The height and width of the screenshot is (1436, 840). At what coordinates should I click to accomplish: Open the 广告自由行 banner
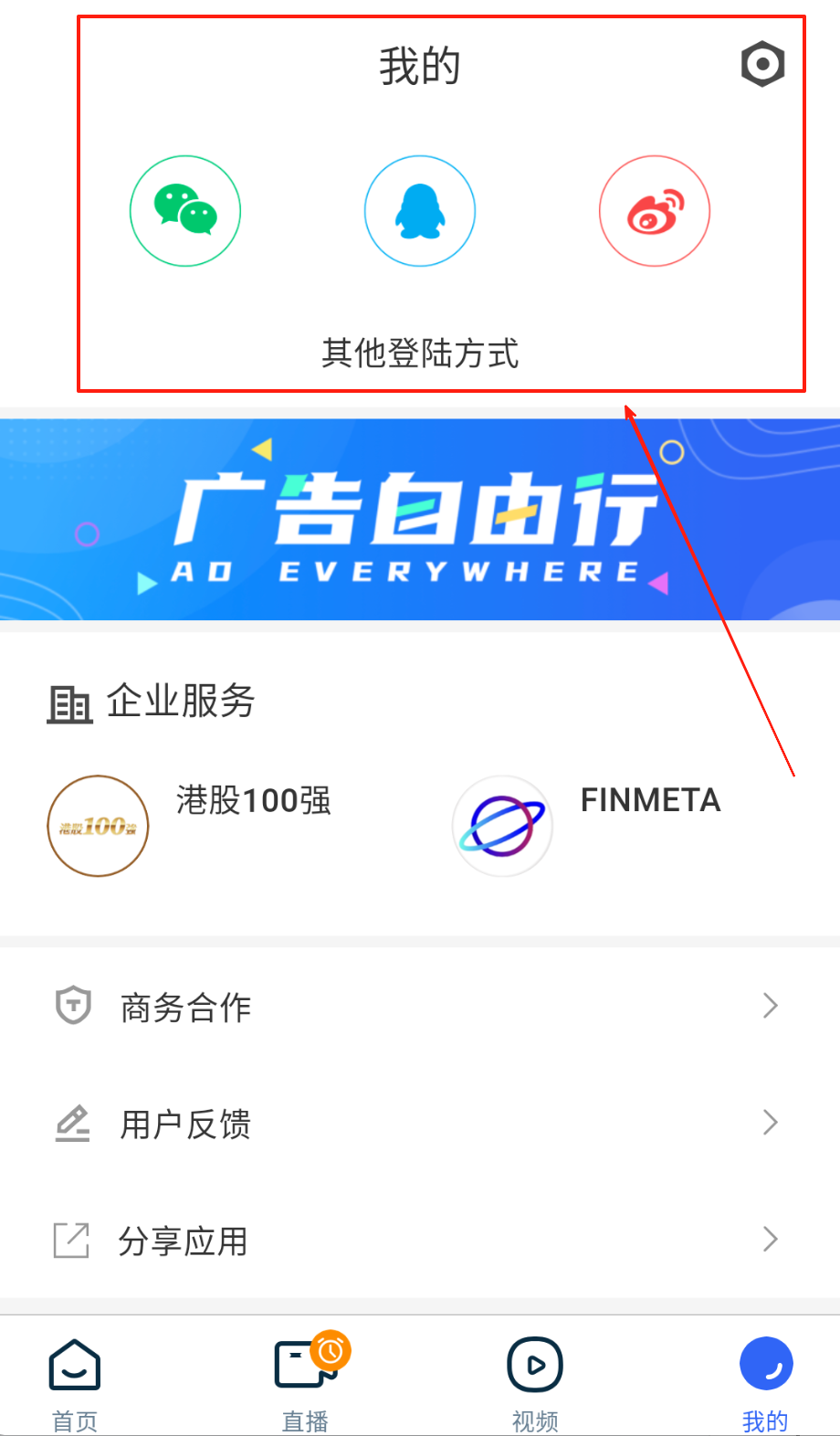pos(420,519)
